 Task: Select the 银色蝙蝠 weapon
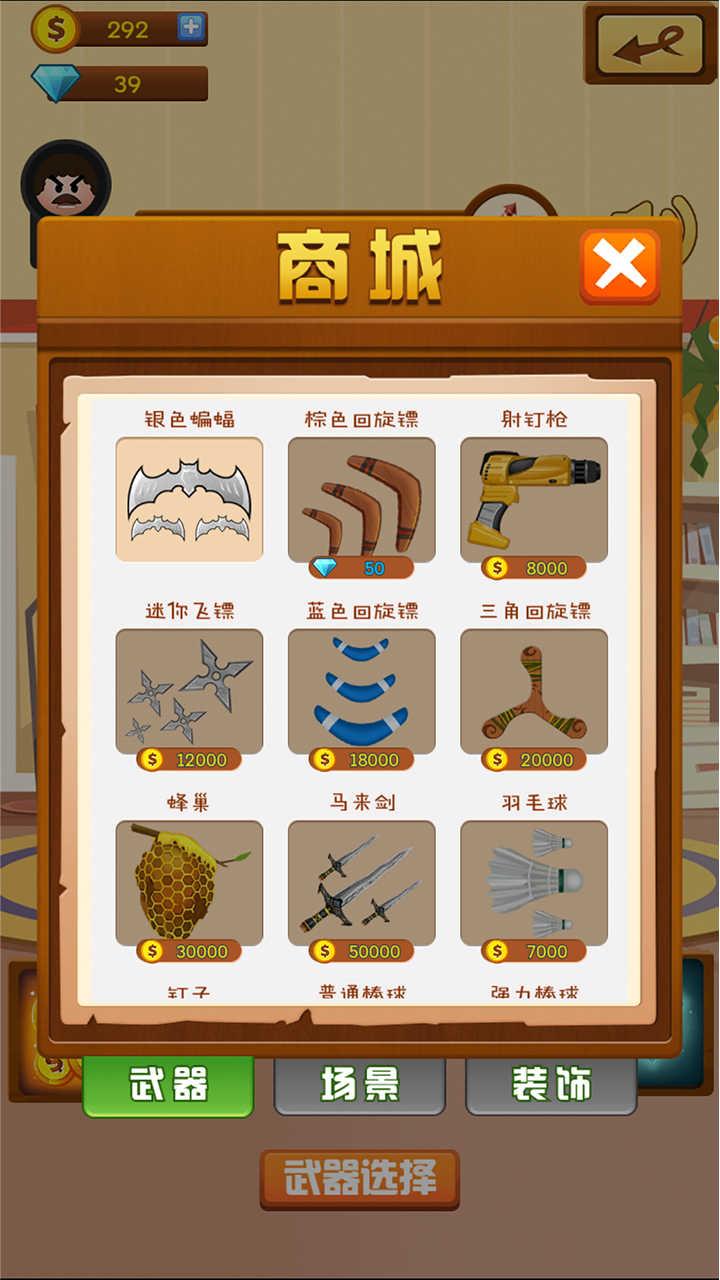[x=189, y=499]
